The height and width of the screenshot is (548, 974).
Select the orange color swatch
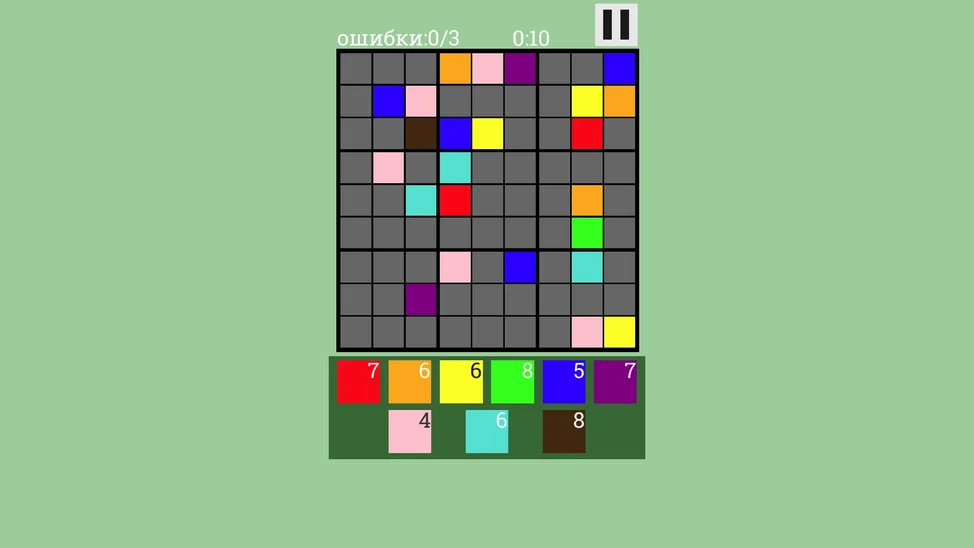[409, 382]
